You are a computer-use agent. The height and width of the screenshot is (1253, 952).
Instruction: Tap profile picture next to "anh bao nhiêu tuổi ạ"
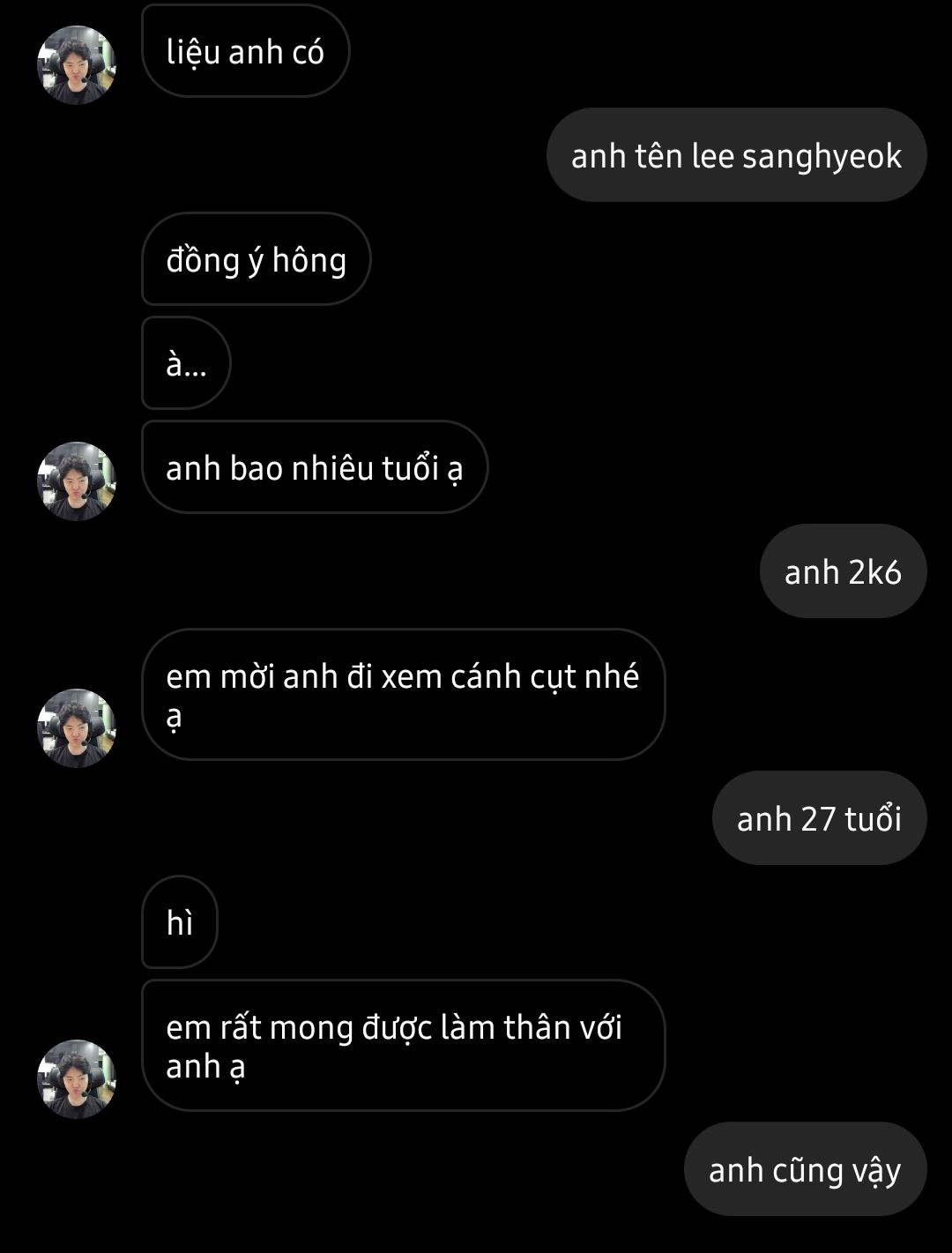77,481
